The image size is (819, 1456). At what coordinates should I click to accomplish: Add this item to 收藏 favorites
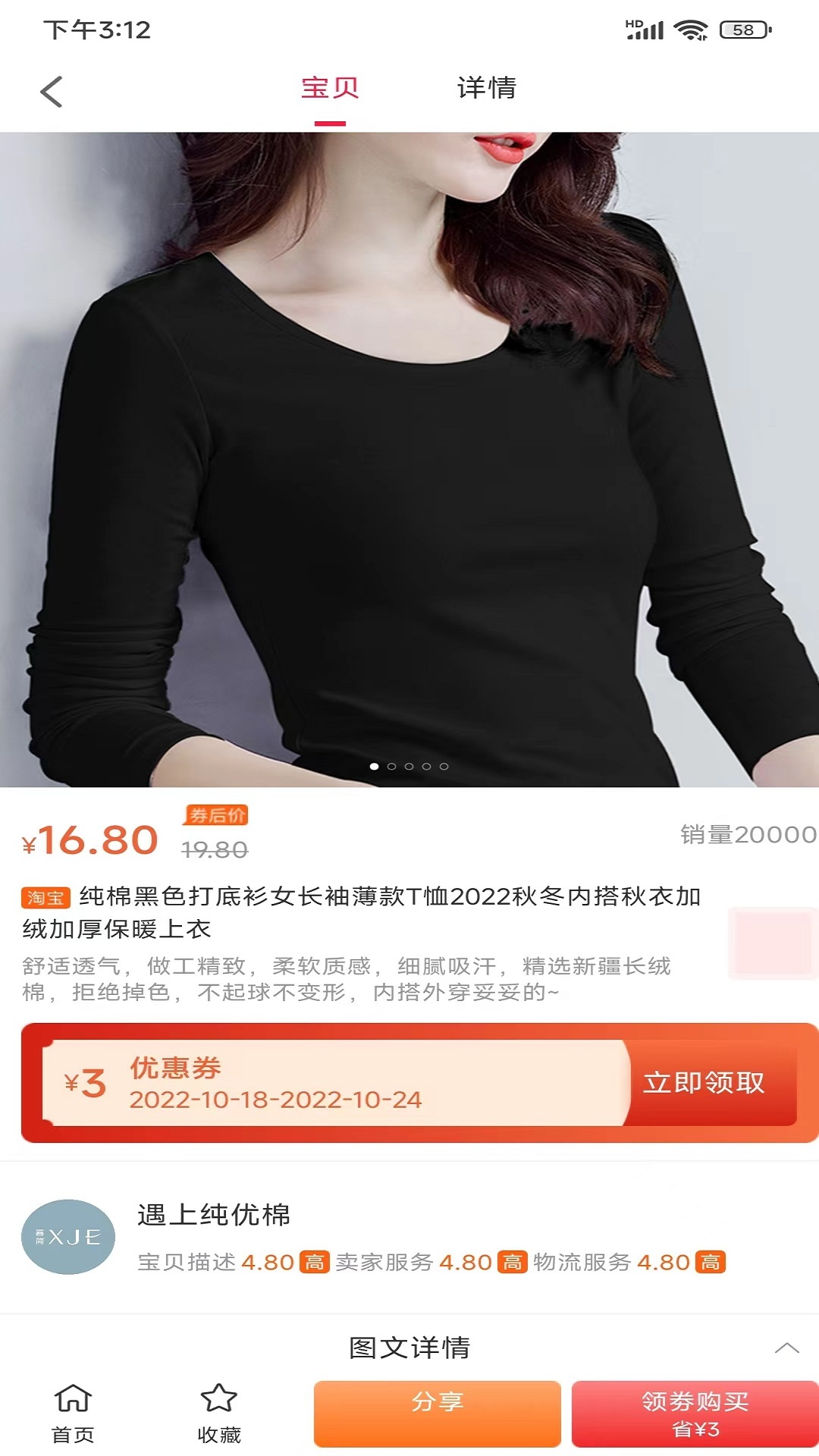click(x=218, y=1414)
